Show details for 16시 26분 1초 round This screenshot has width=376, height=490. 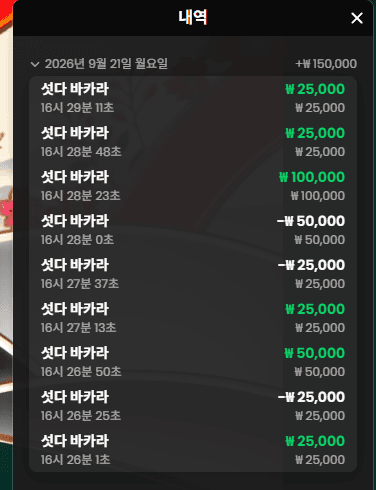pyautogui.click(x=193, y=450)
